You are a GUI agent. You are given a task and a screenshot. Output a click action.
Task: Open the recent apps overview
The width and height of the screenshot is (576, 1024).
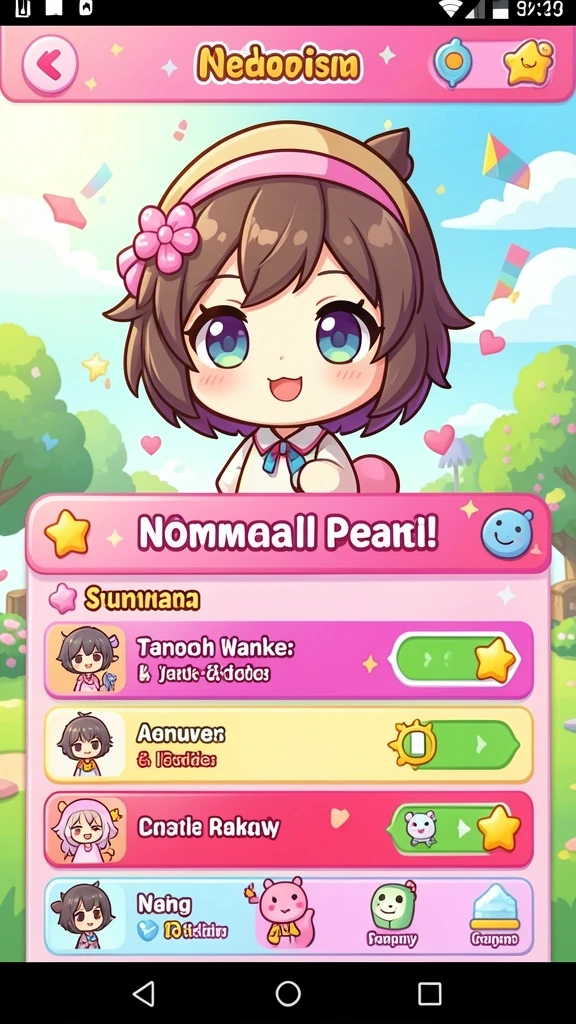pos(430,993)
